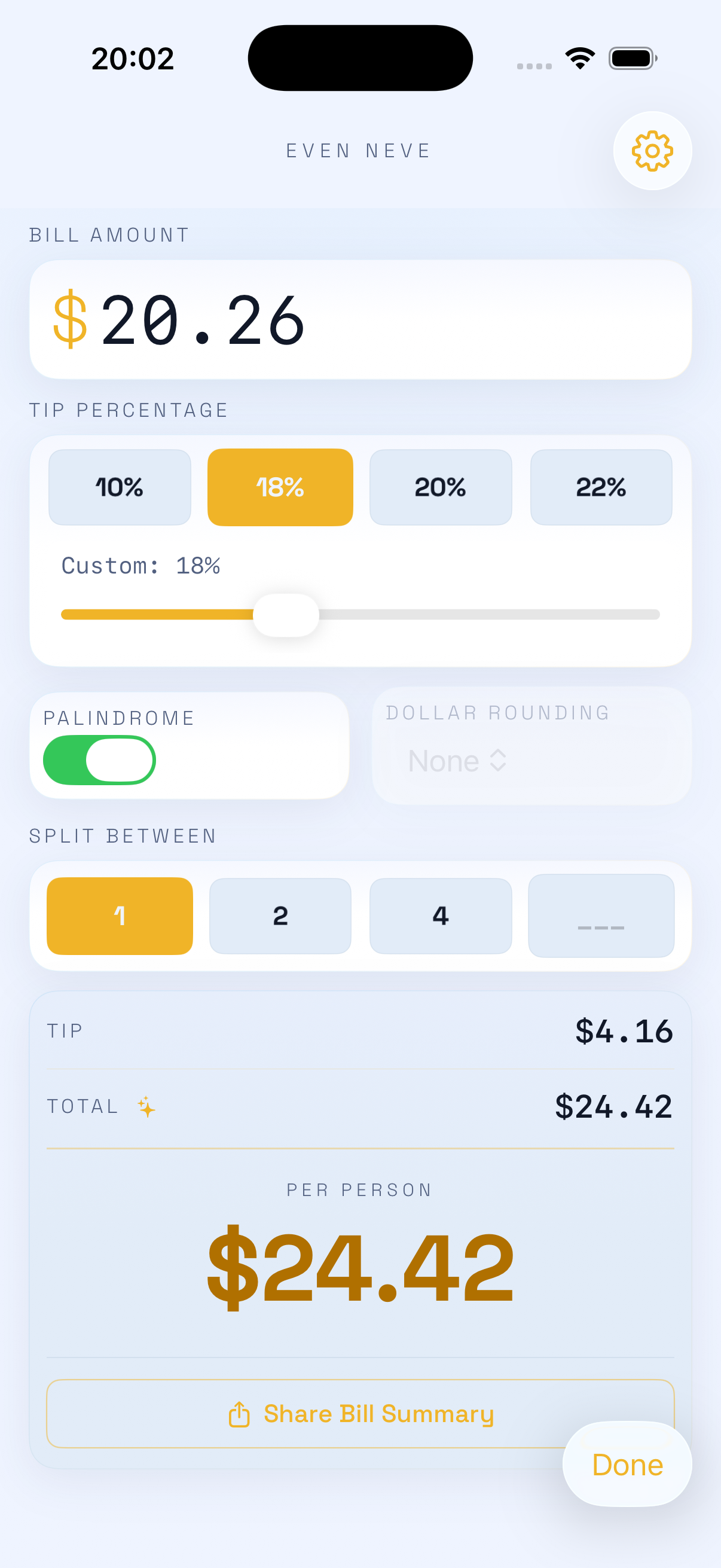The width and height of the screenshot is (721, 1568).
Task: Select the 22% tip option
Action: pos(601,486)
